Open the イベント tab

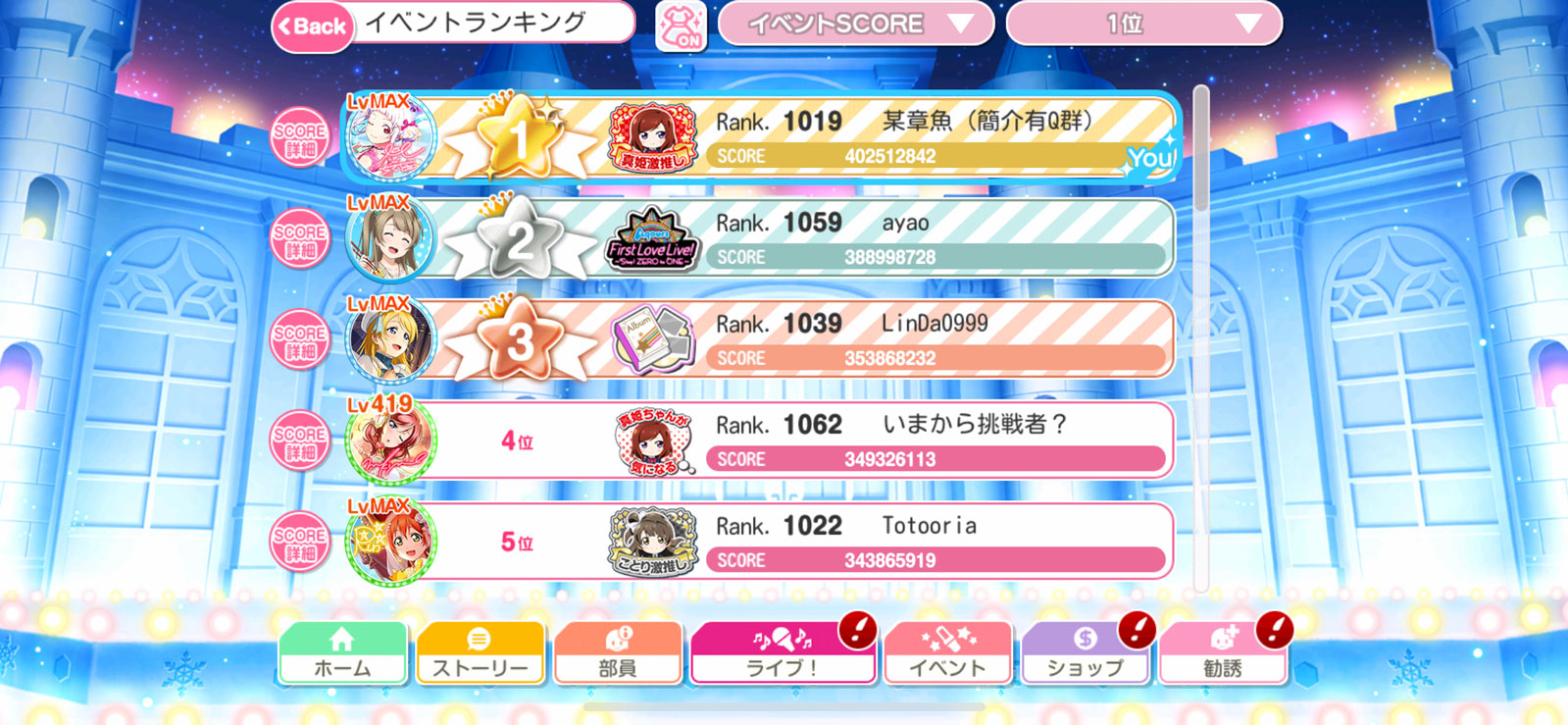click(947, 653)
